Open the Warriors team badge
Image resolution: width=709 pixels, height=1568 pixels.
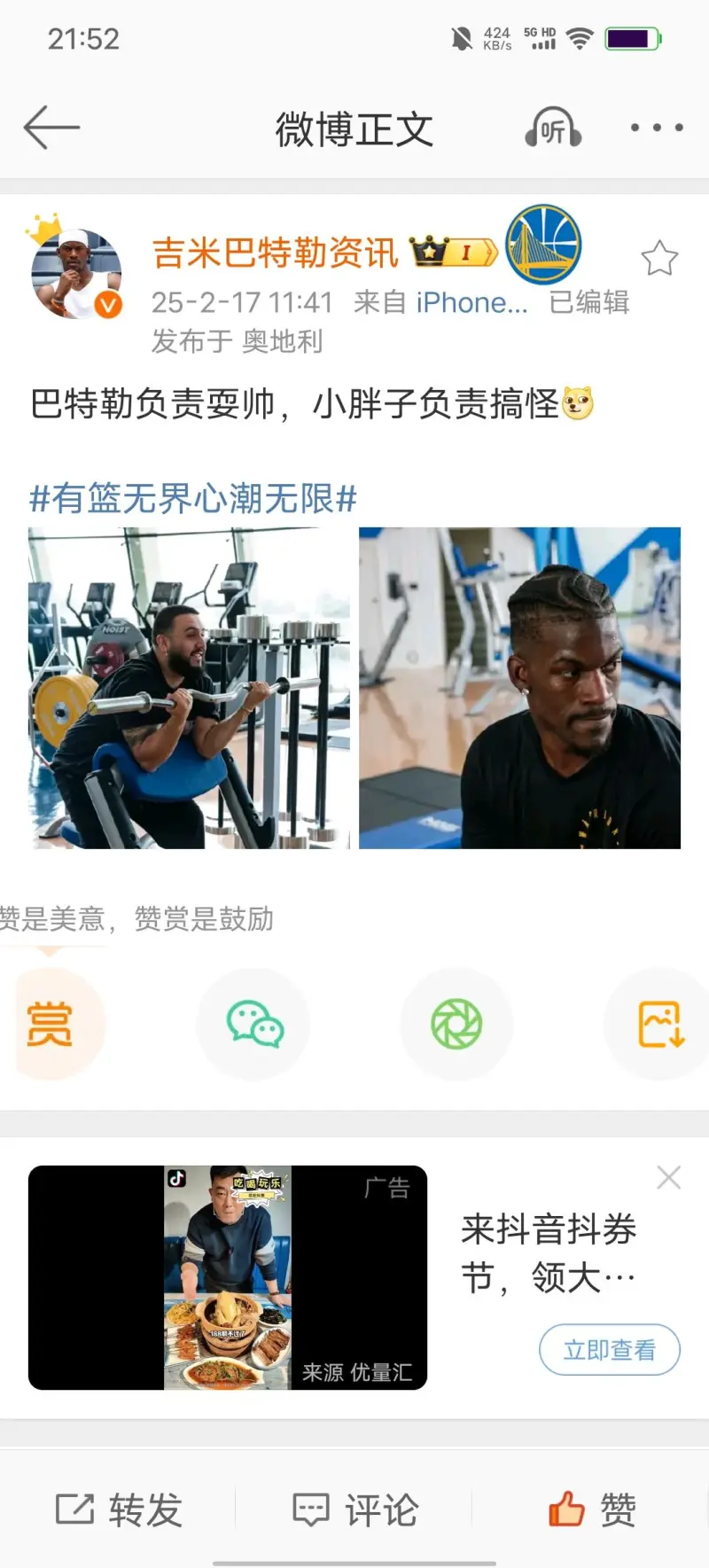tap(542, 245)
